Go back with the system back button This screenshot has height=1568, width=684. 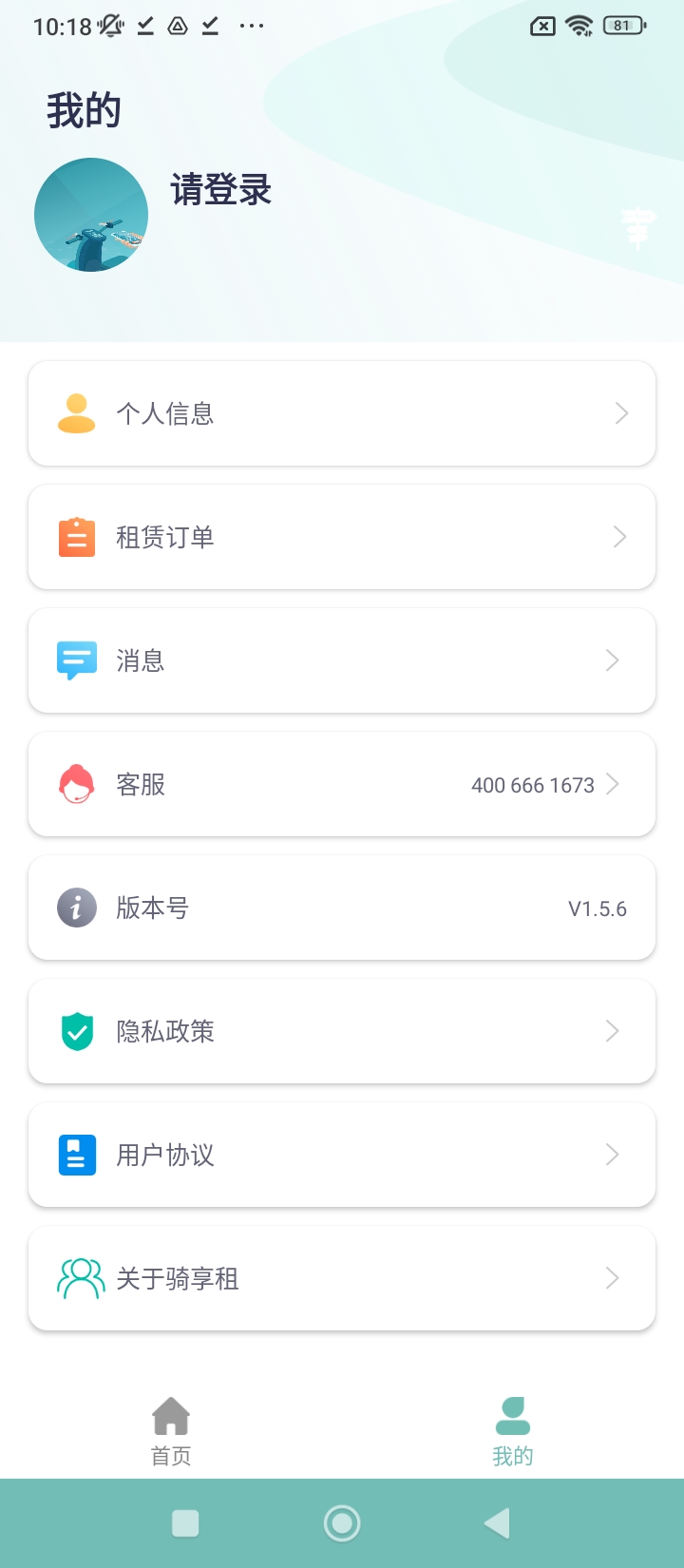pyautogui.click(x=497, y=1523)
